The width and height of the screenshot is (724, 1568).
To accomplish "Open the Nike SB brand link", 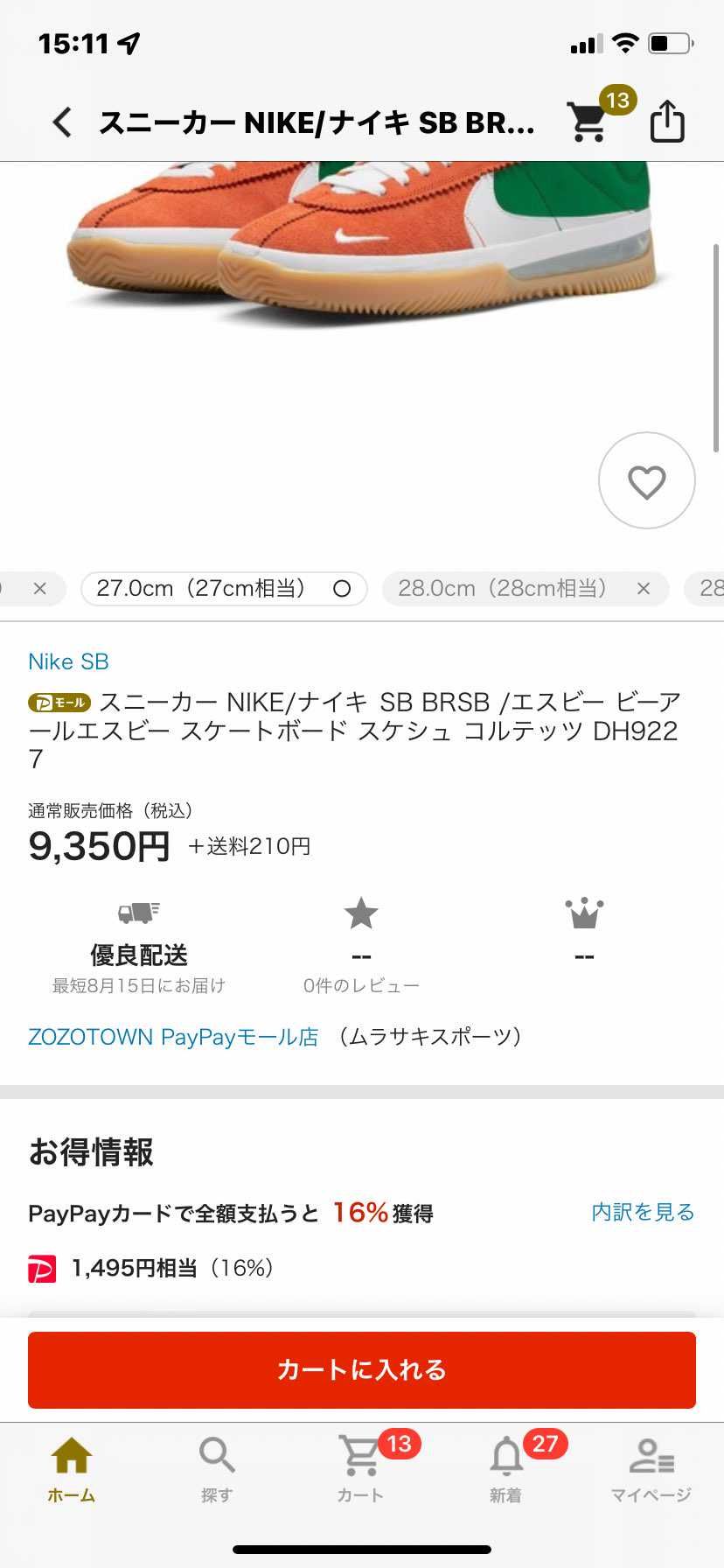I will pyautogui.click(x=68, y=661).
